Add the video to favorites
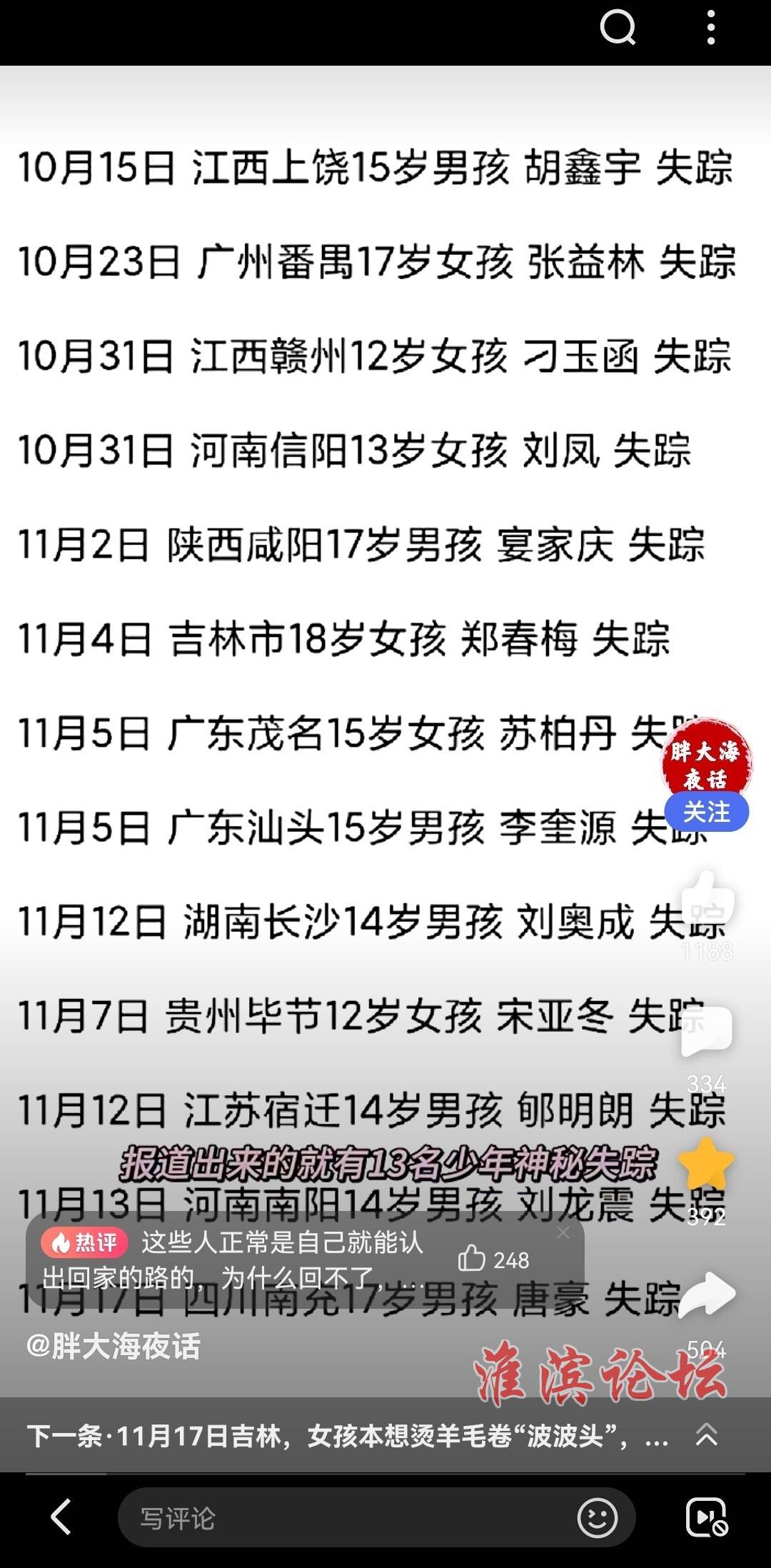Image resolution: width=771 pixels, height=1568 pixels. click(x=706, y=1165)
